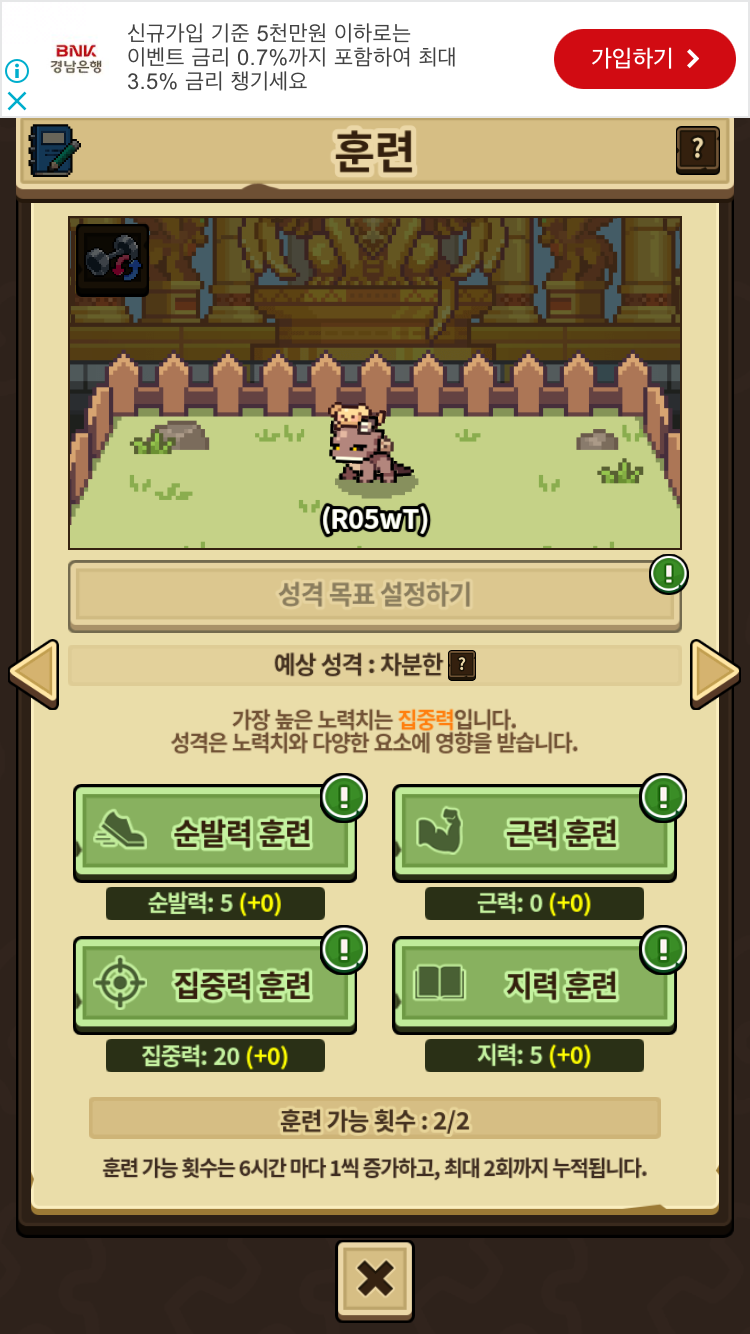This screenshot has height=1334, width=750.
Task: Start 순발력 훈련
Action: point(215,832)
